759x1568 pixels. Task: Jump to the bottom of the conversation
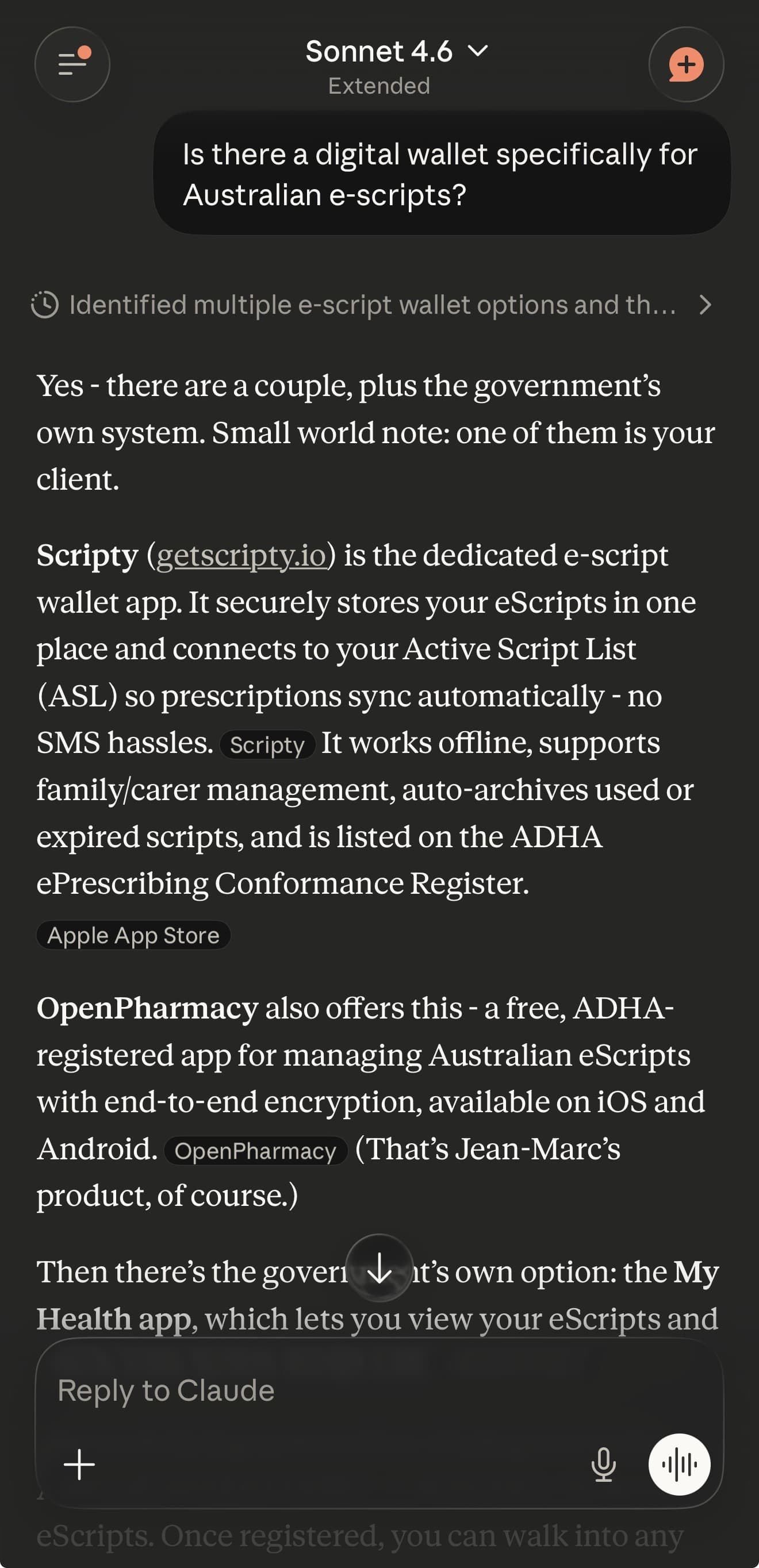(379, 1268)
